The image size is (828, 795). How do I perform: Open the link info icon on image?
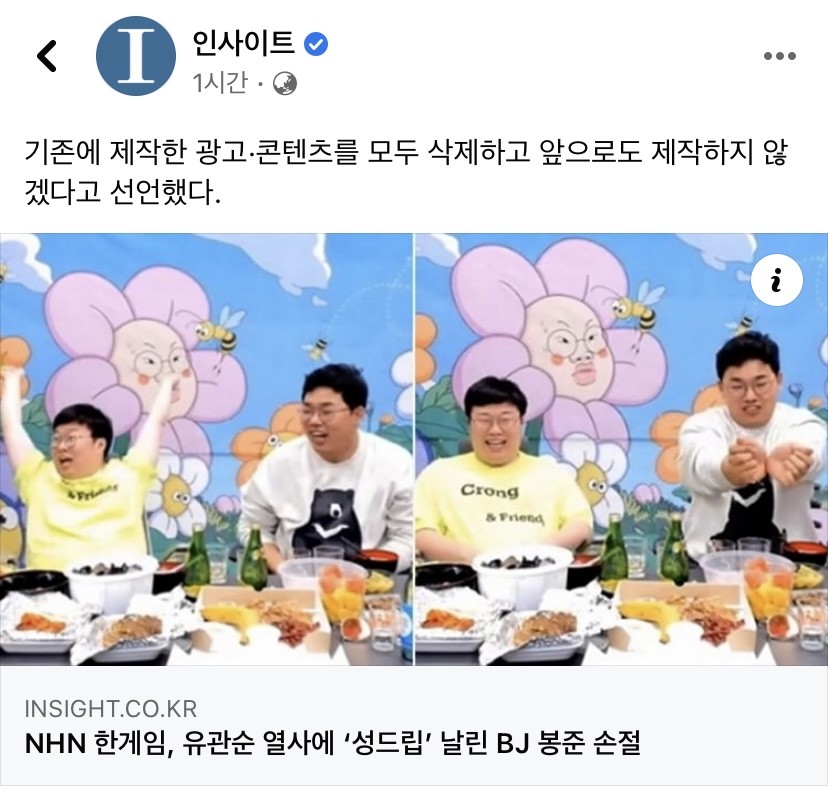click(x=776, y=282)
